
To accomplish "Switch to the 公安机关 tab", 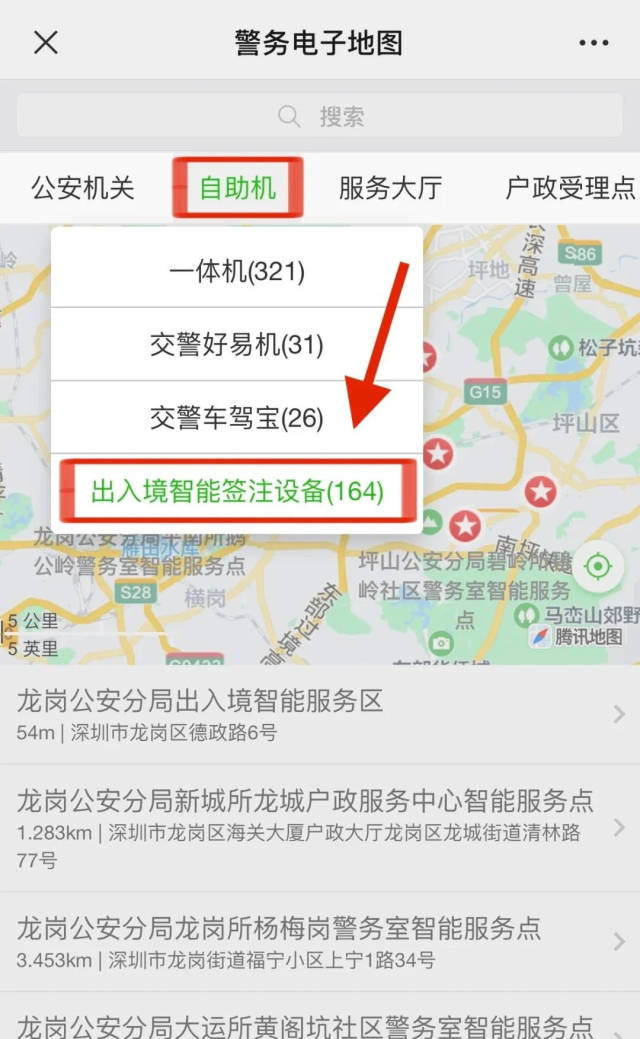I will click(82, 188).
